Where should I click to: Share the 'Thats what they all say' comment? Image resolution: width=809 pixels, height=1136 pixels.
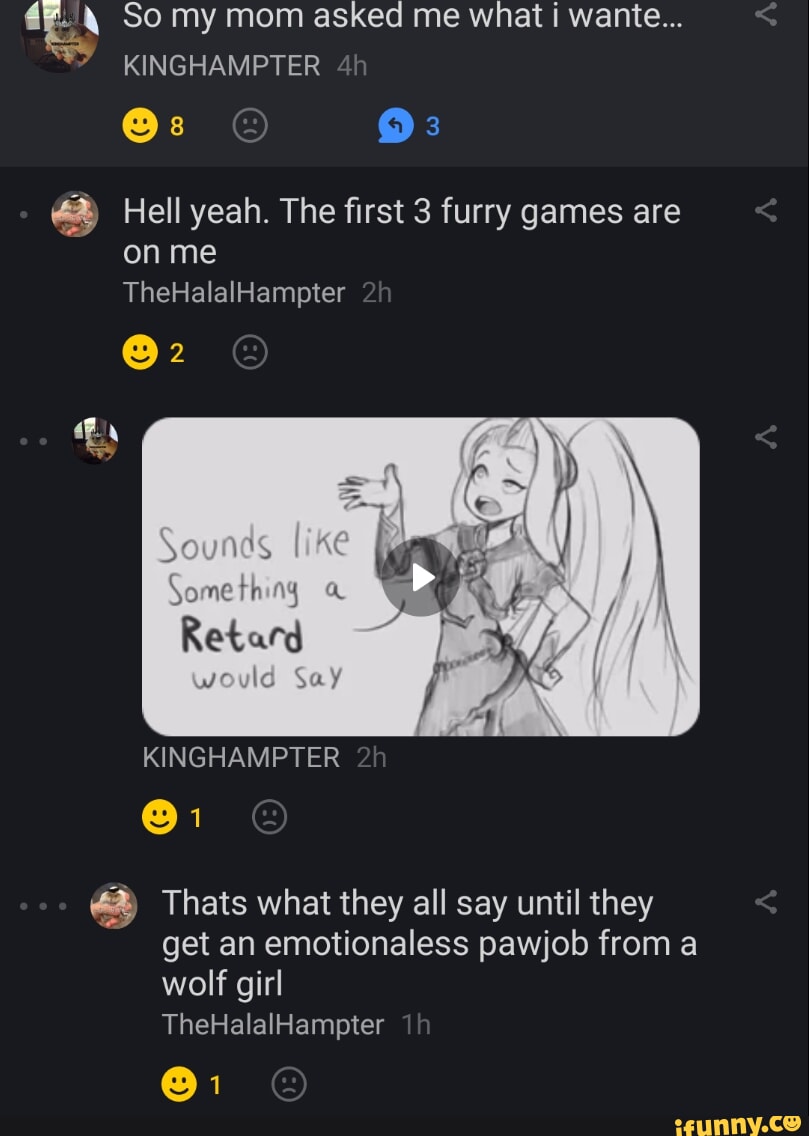tap(766, 903)
